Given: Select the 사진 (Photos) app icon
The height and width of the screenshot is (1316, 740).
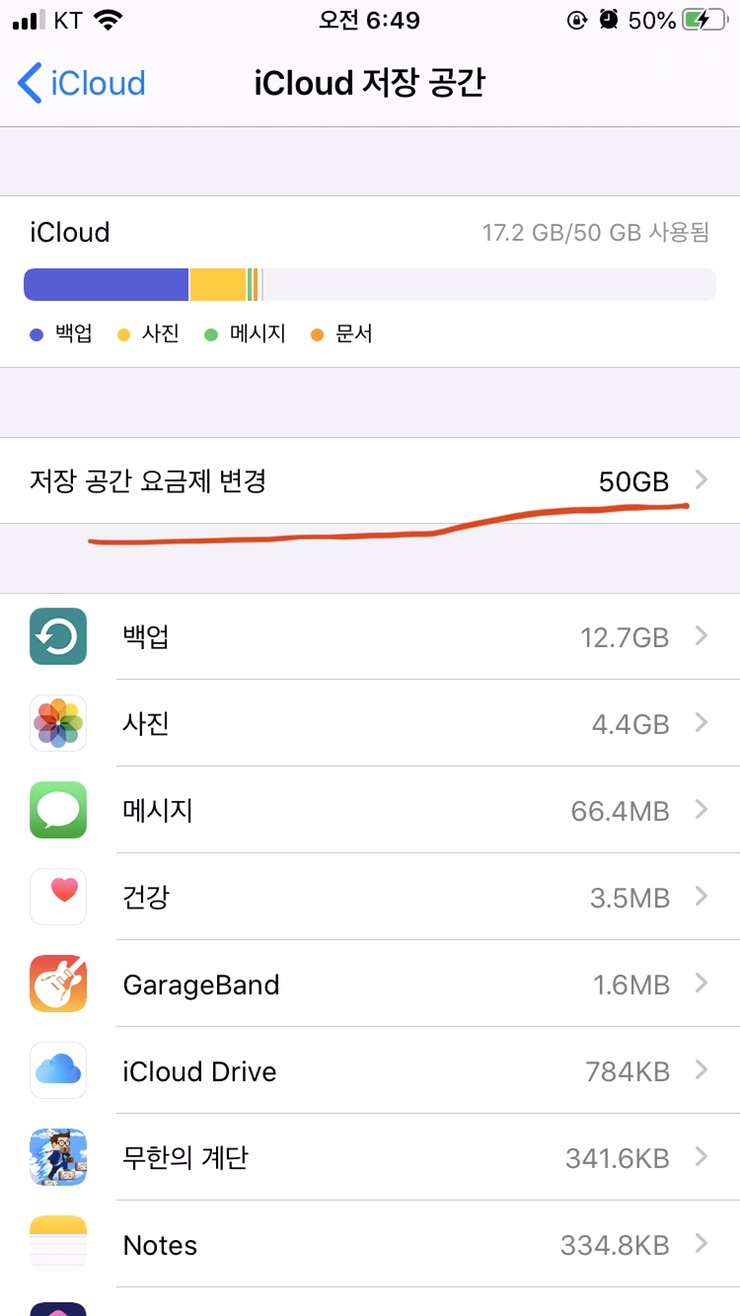Looking at the screenshot, I should 57,724.
